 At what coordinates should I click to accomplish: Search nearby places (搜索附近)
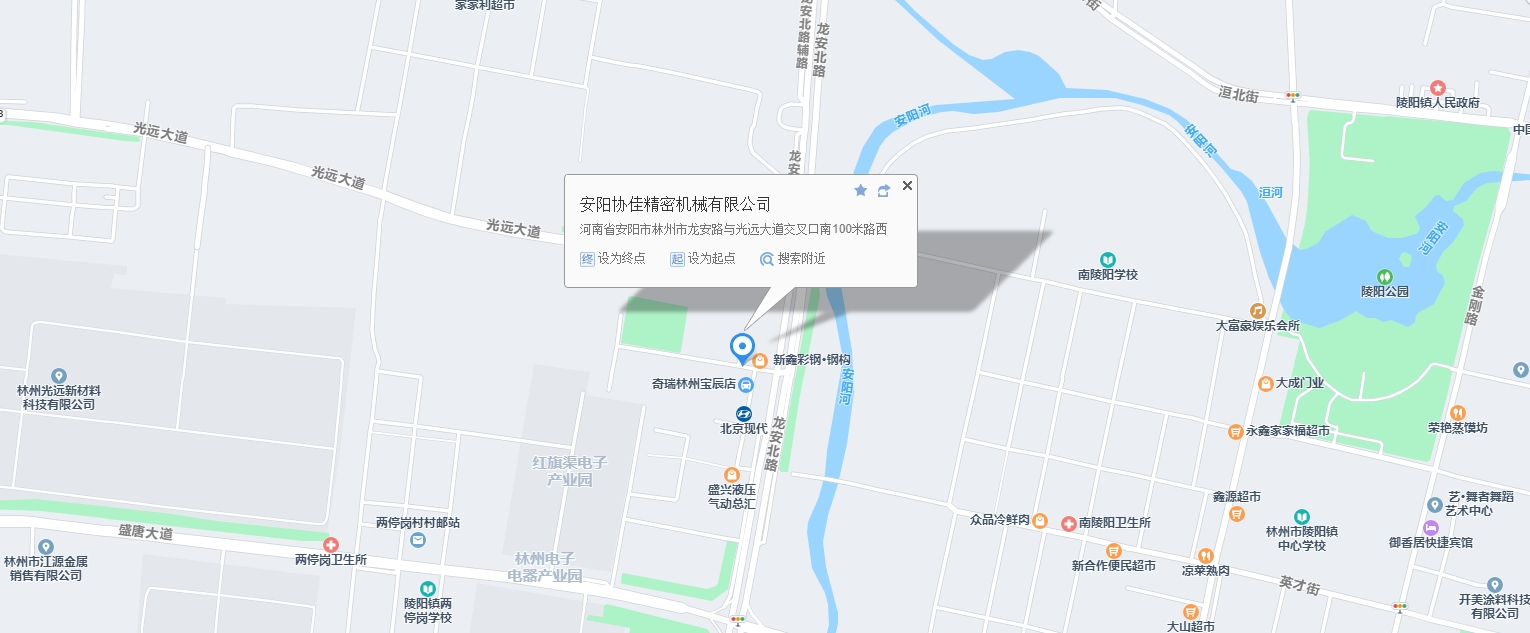(x=792, y=258)
